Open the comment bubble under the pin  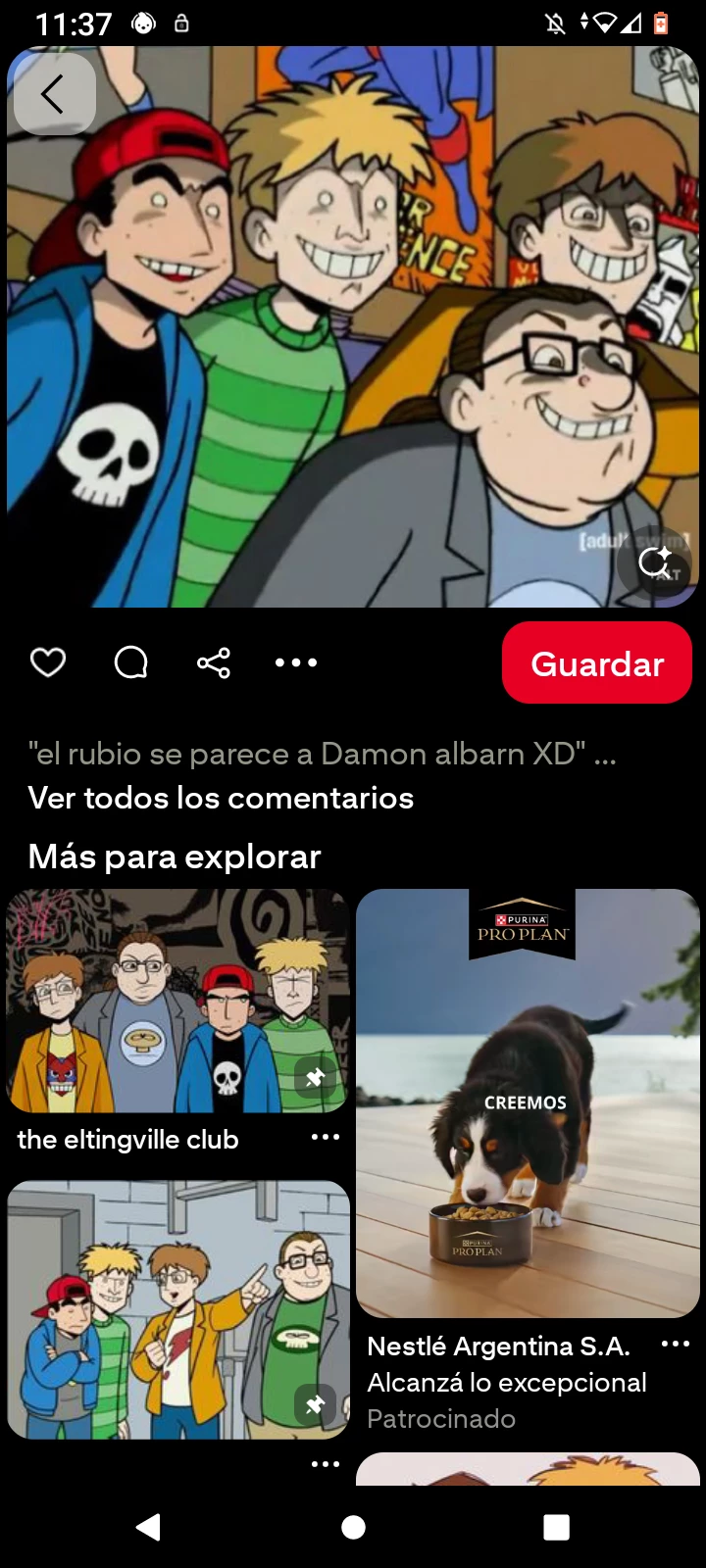click(x=130, y=663)
